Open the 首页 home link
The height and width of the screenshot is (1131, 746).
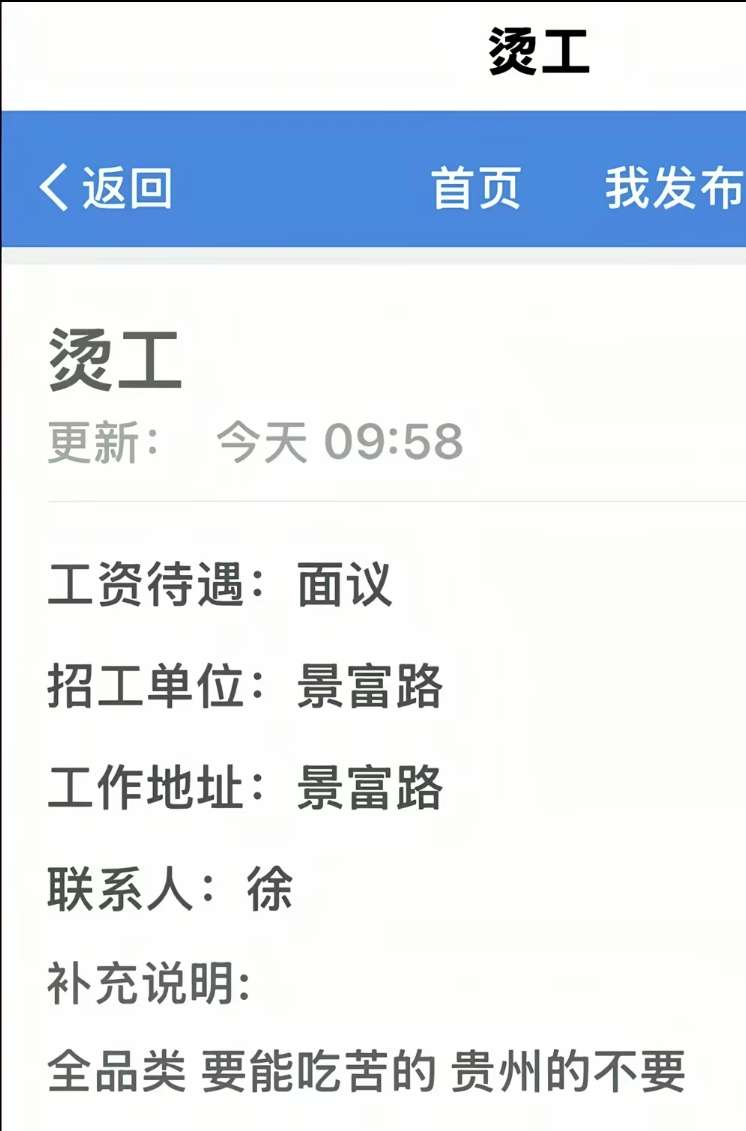point(476,188)
